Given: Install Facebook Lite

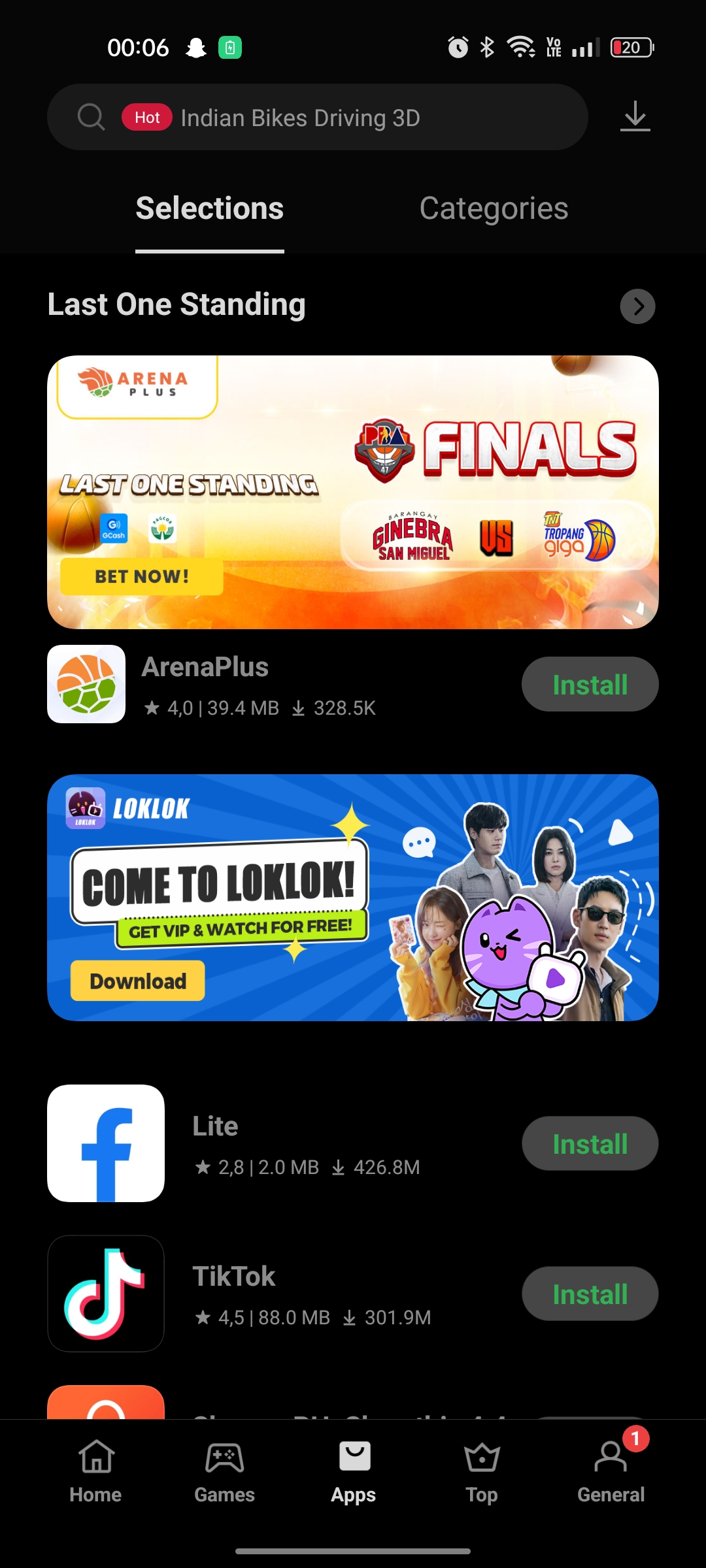Looking at the screenshot, I should (x=590, y=1144).
